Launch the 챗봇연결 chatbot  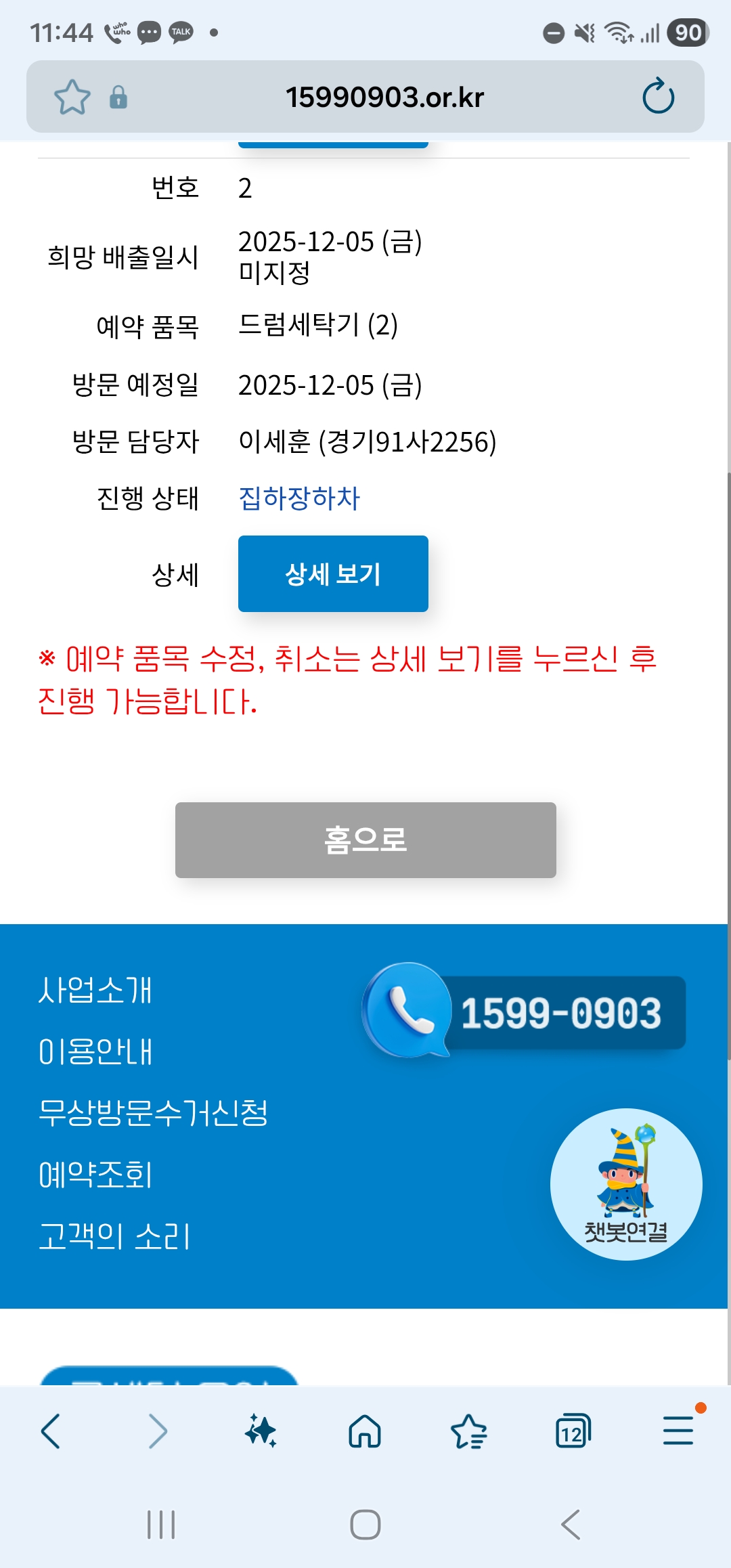click(x=626, y=1184)
